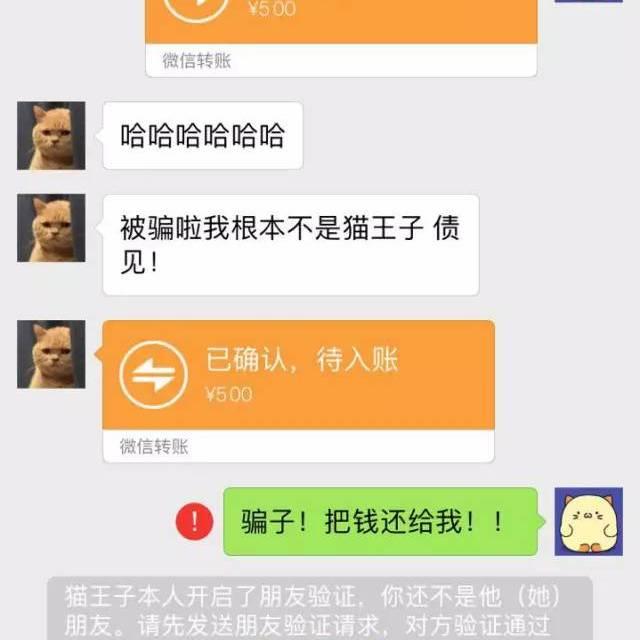The height and width of the screenshot is (640, 640).
Task: Tap the cat avatar beside "被骗啦" message
Action: coord(51,228)
